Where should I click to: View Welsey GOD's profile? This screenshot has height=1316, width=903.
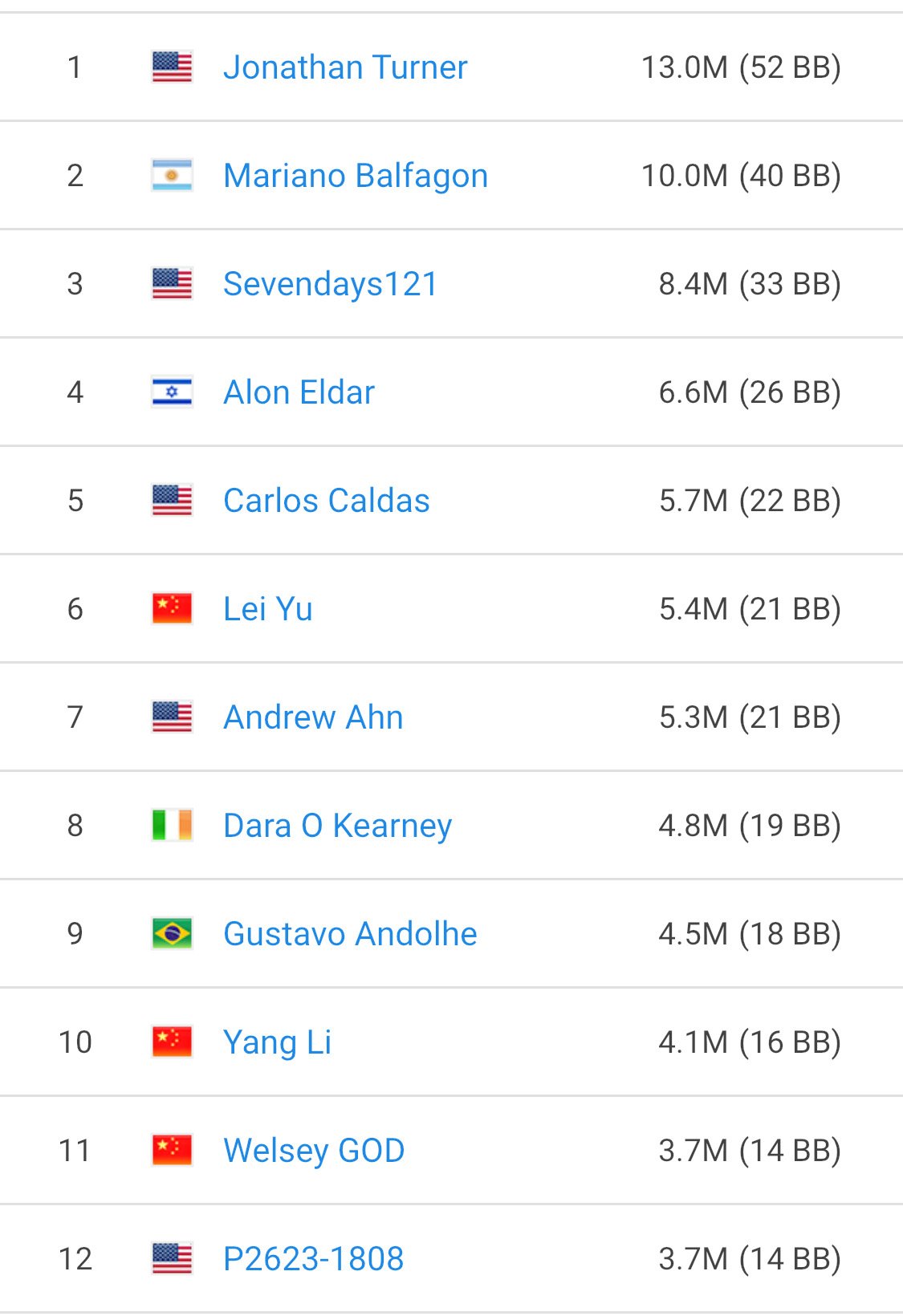(x=314, y=1151)
